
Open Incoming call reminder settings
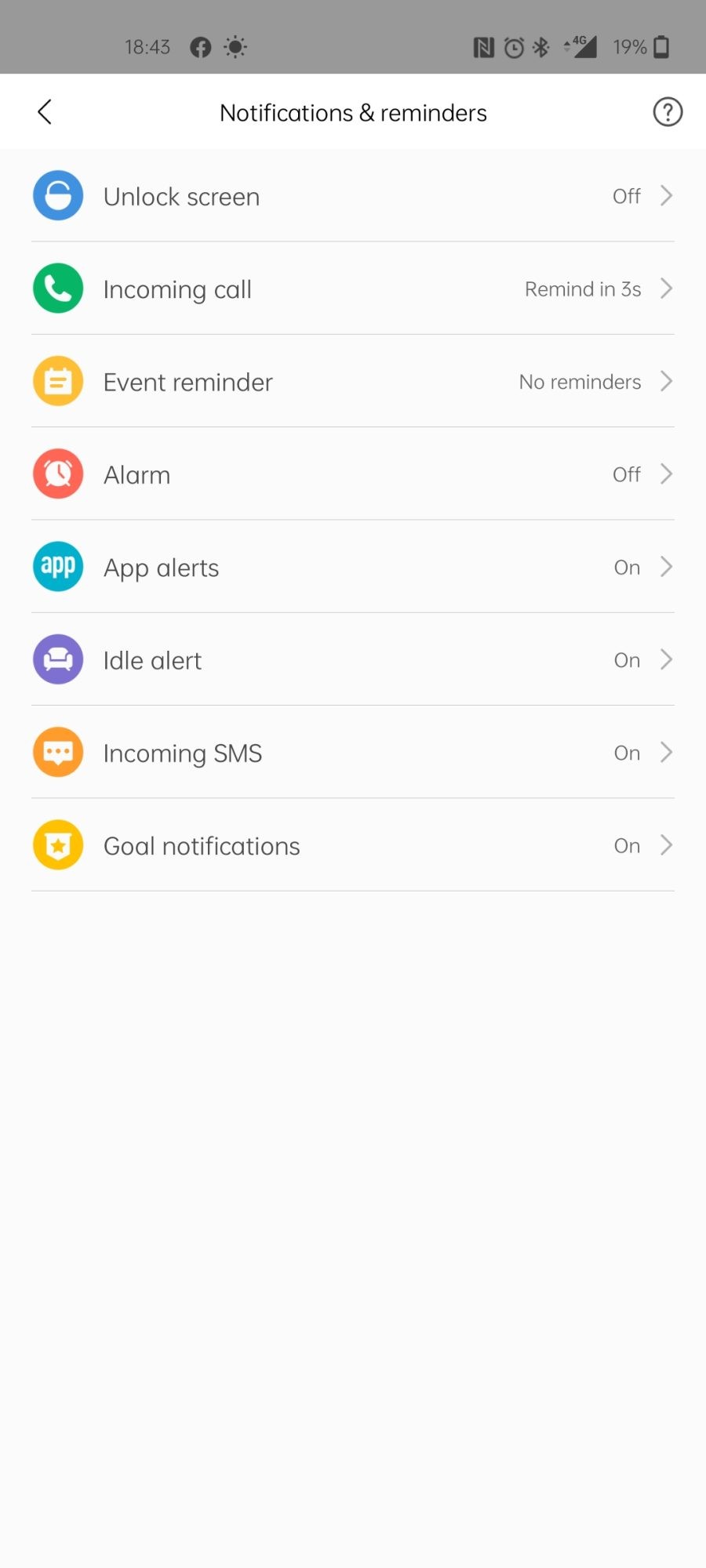(353, 289)
